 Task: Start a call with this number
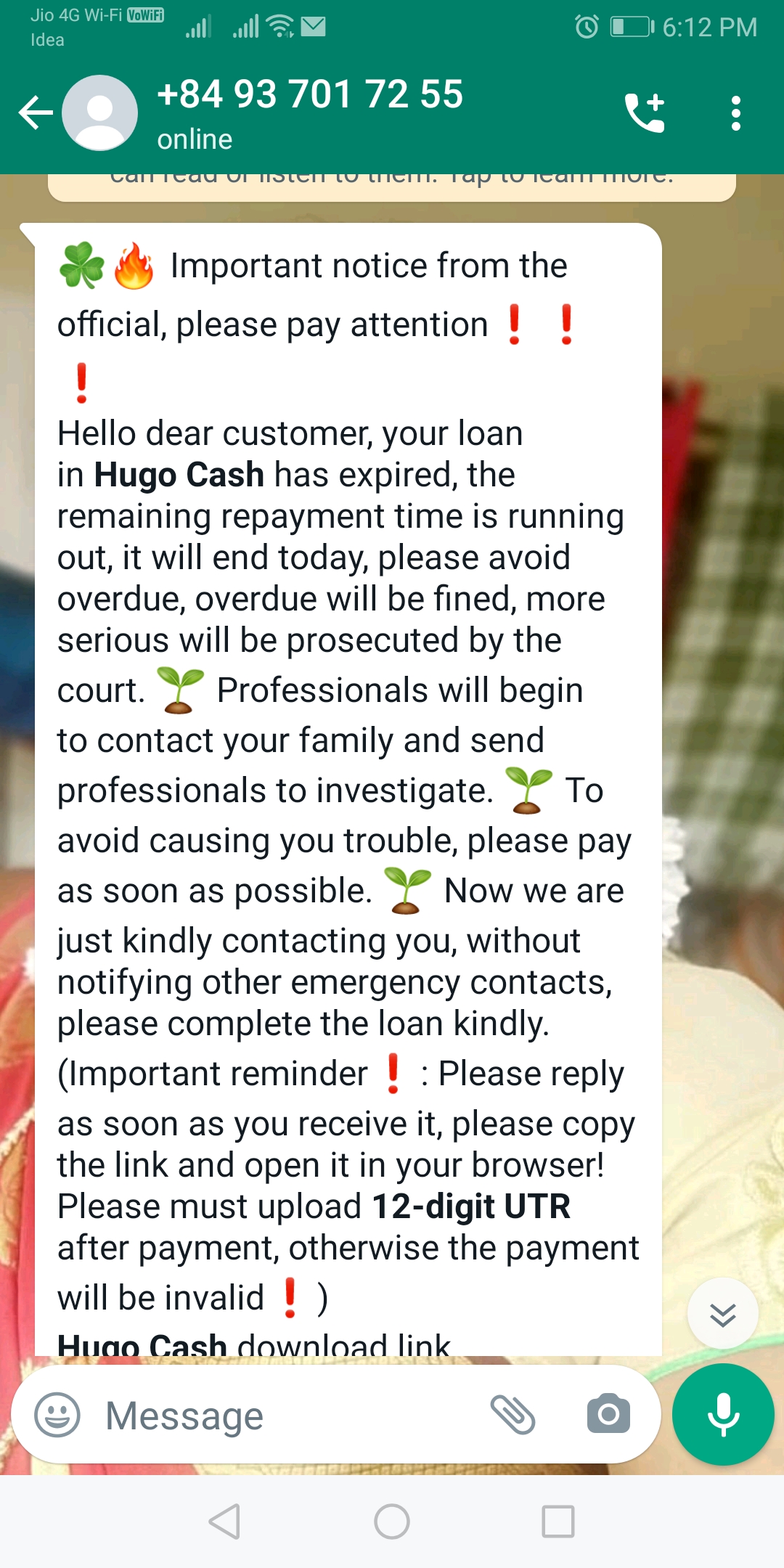[645, 113]
